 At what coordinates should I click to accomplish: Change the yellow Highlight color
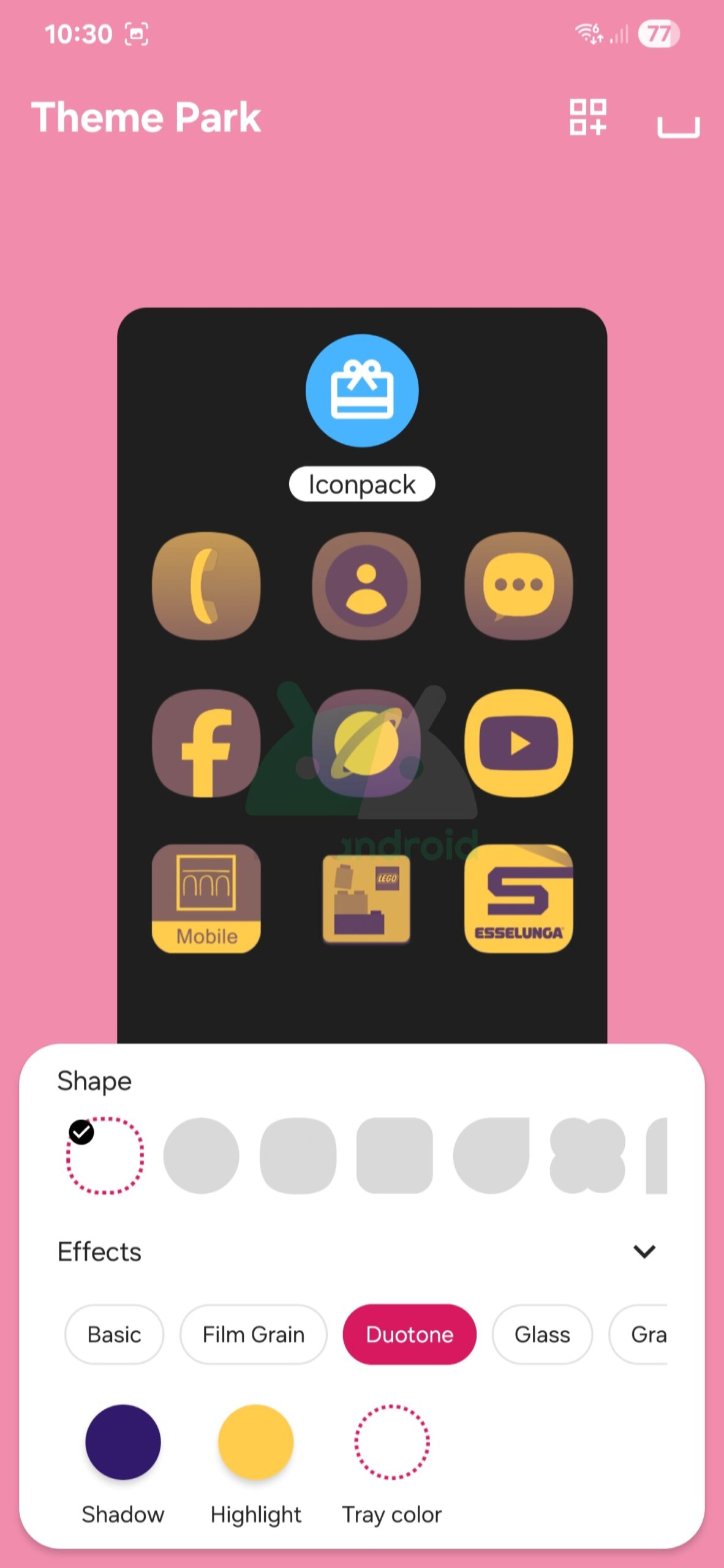pos(255,1442)
